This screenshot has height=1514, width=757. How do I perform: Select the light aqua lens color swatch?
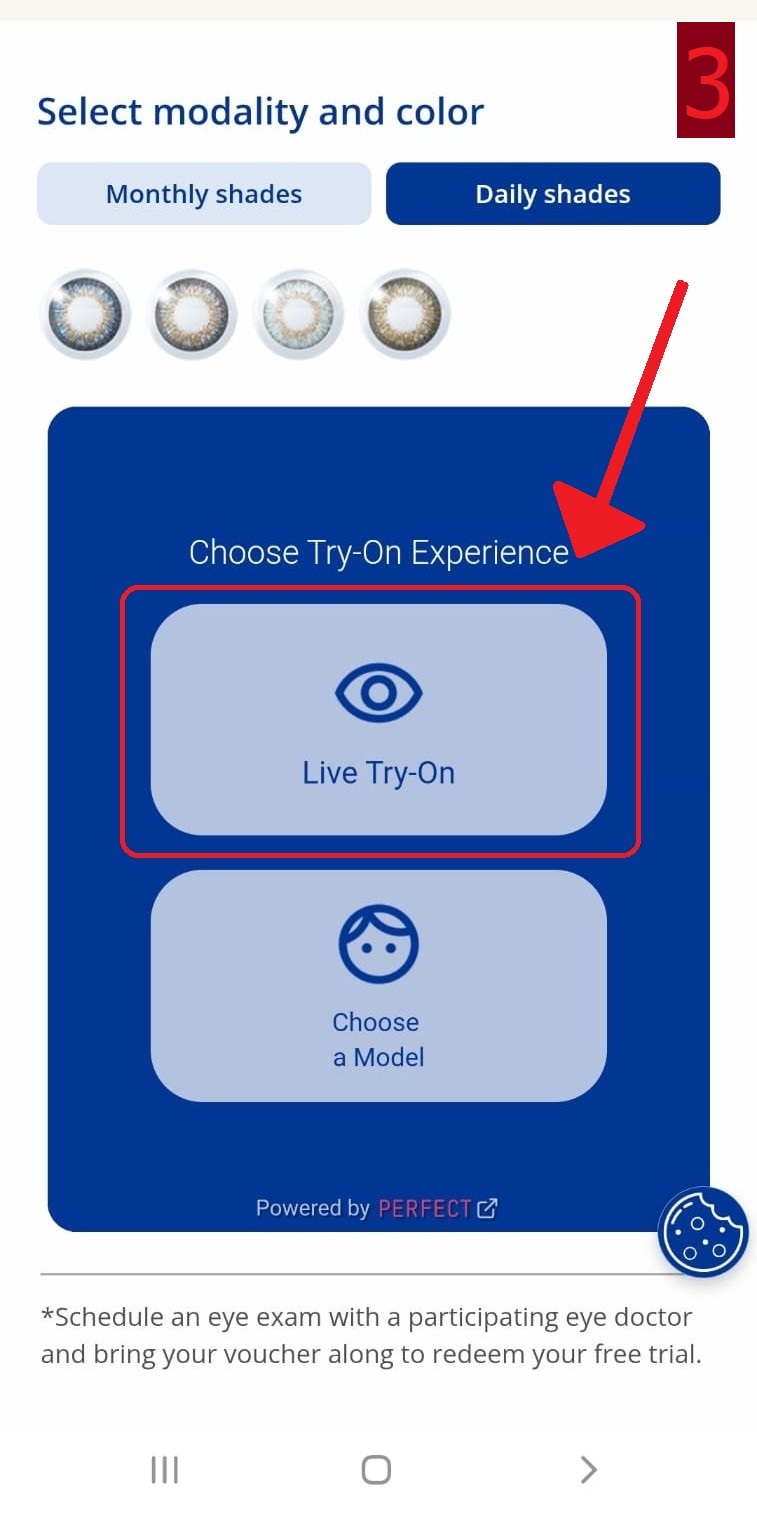pos(298,314)
